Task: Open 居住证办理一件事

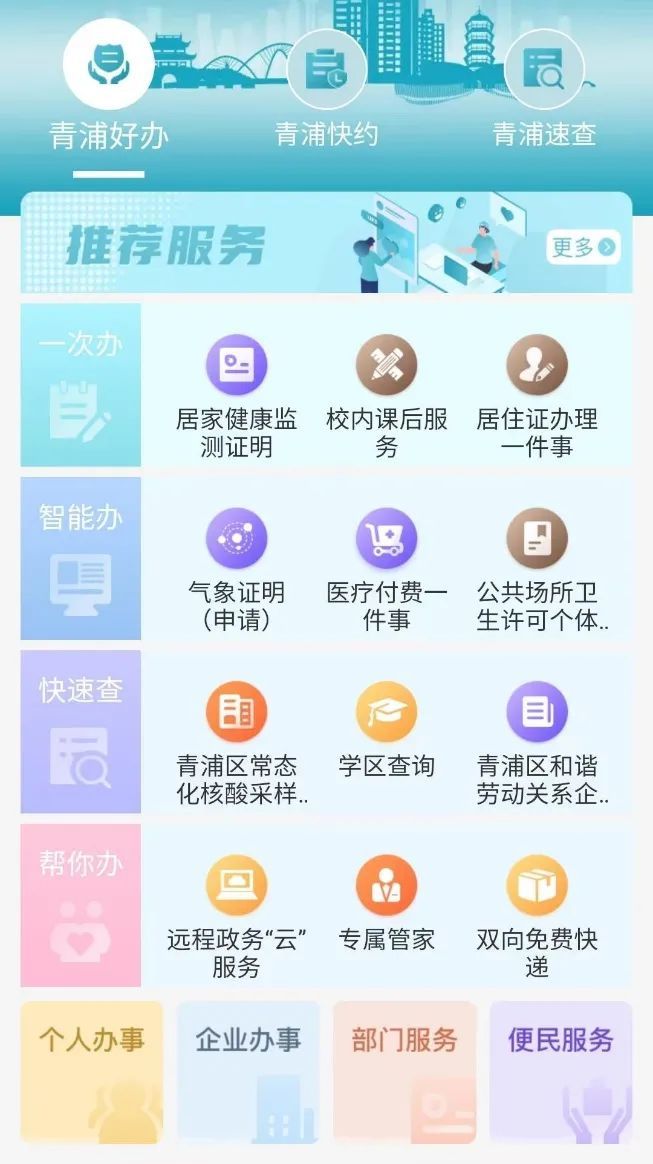Action: 536,396
